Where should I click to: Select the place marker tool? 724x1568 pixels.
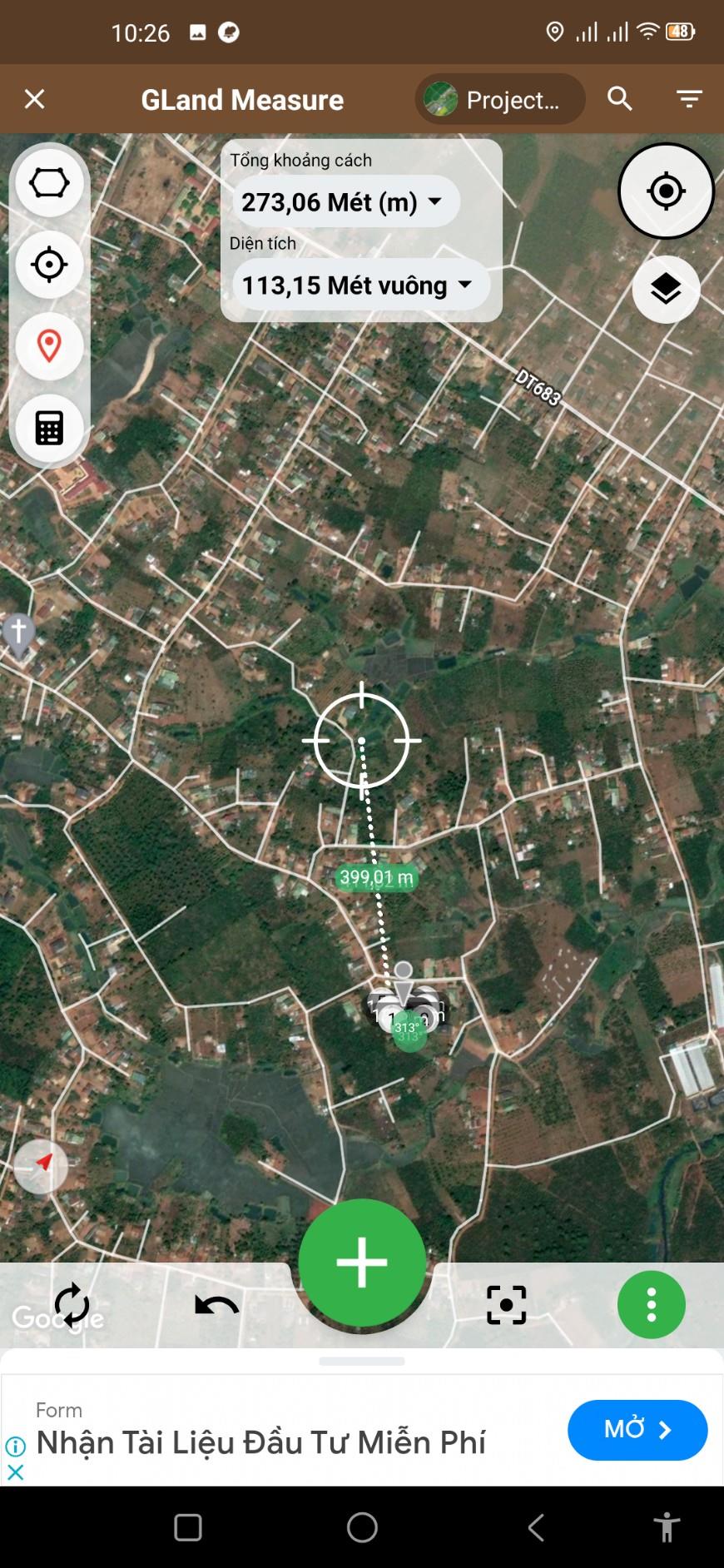pyautogui.click(x=48, y=347)
